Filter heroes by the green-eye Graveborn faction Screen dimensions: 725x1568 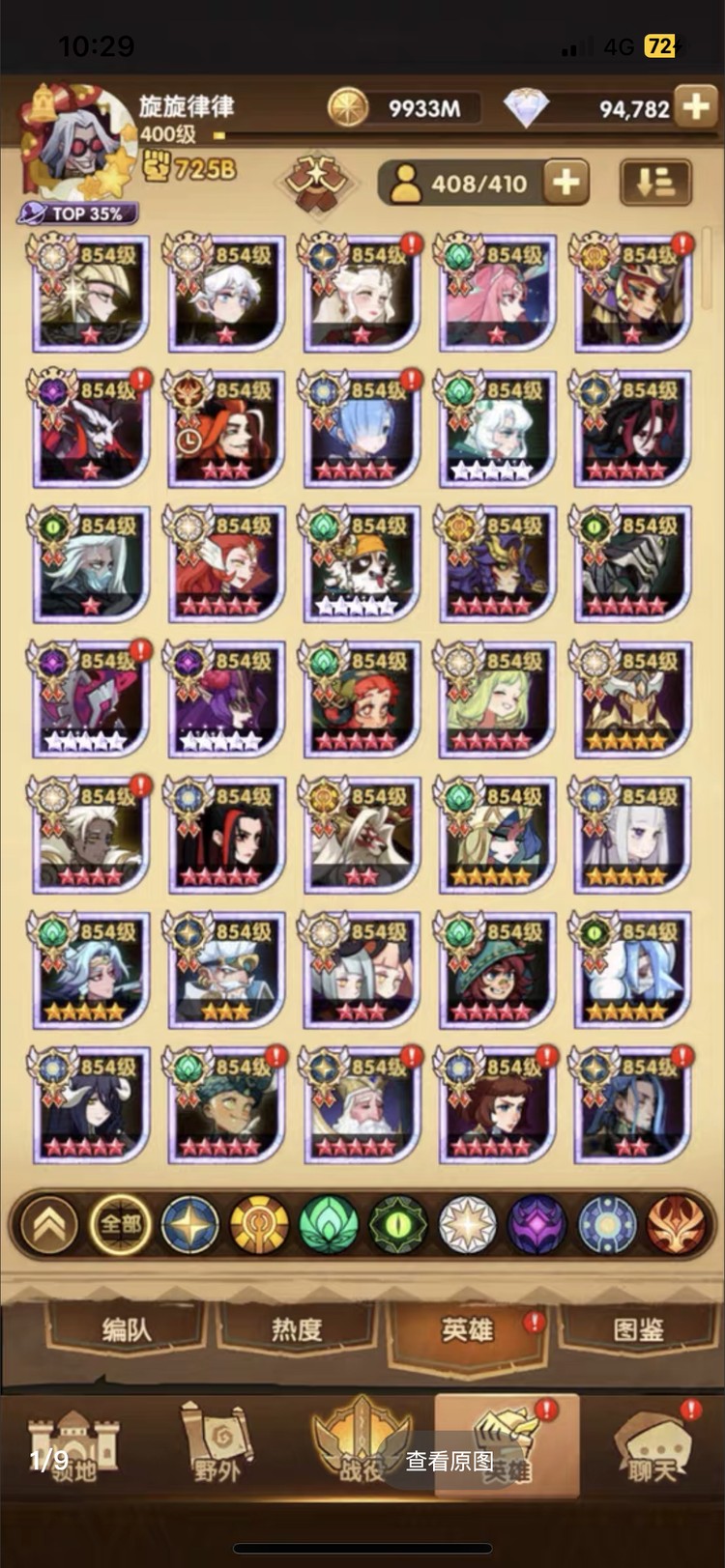(x=398, y=1225)
